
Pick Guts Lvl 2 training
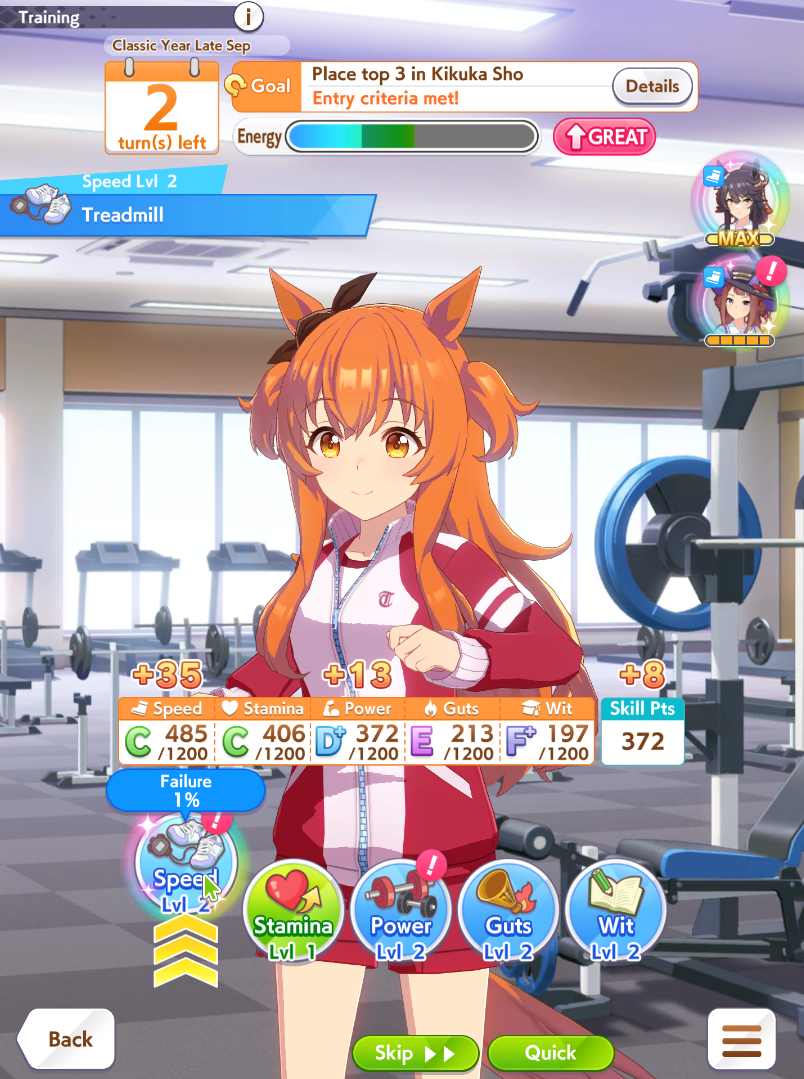[508, 911]
